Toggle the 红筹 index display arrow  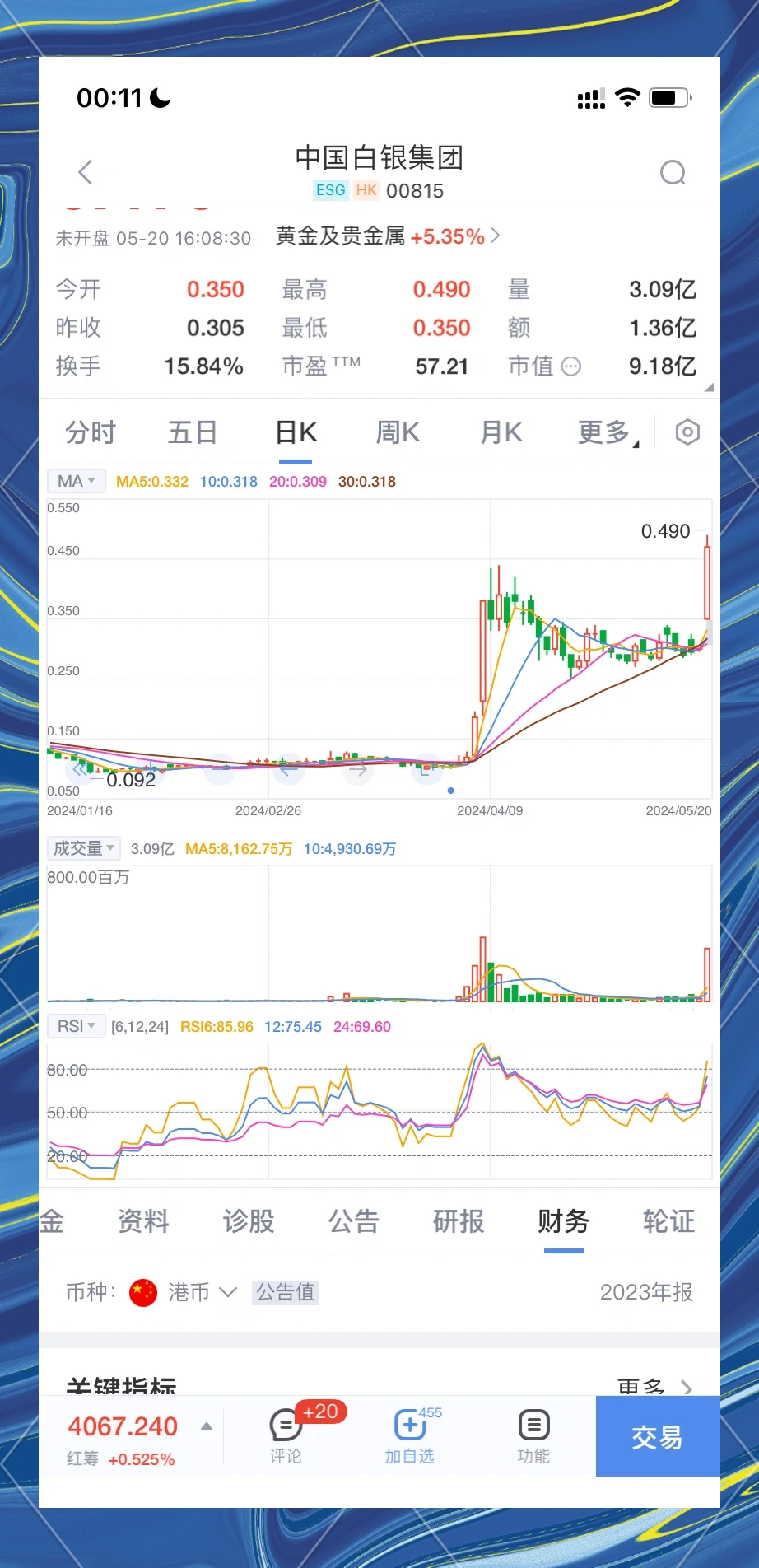[207, 1426]
